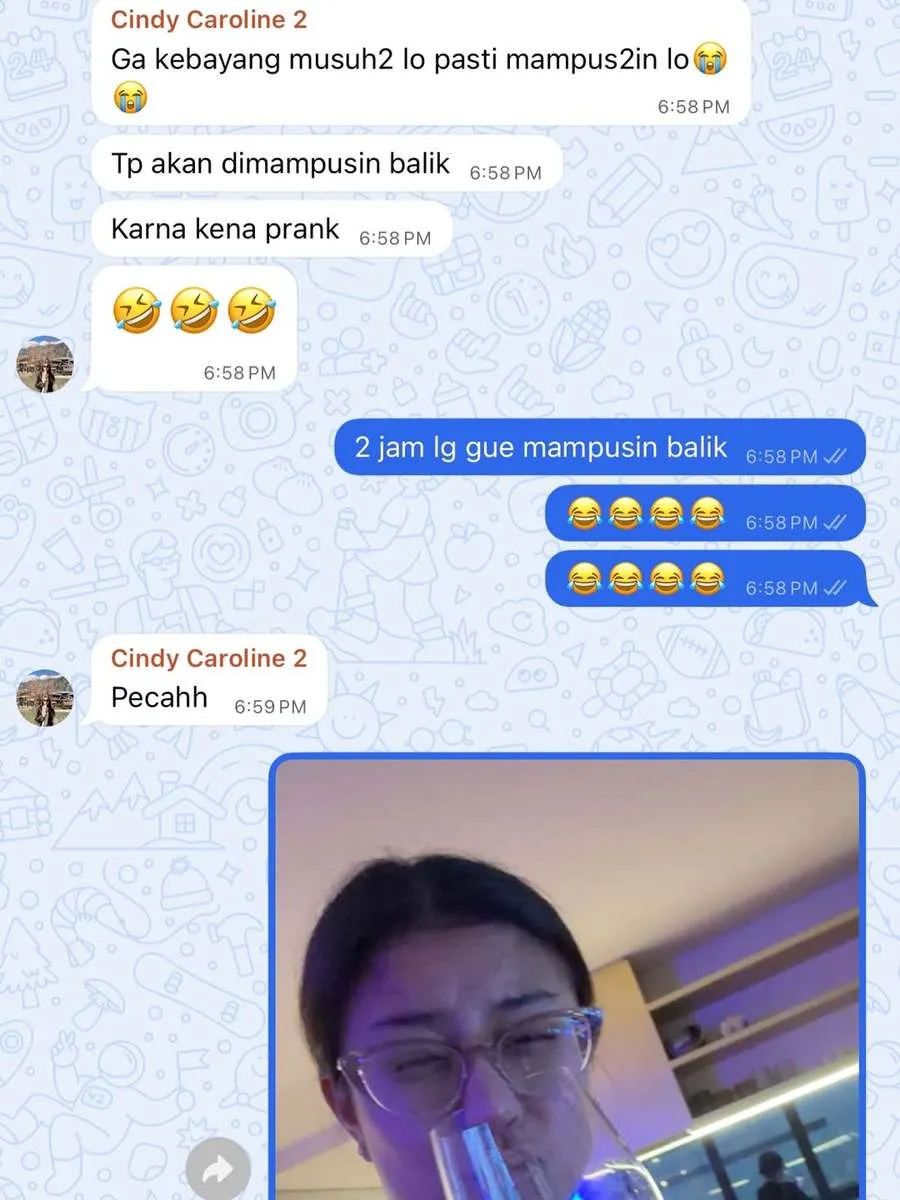Tap the sender name above the Pecahh message
Screen dimensions: 900x1200
tap(208, 658)
